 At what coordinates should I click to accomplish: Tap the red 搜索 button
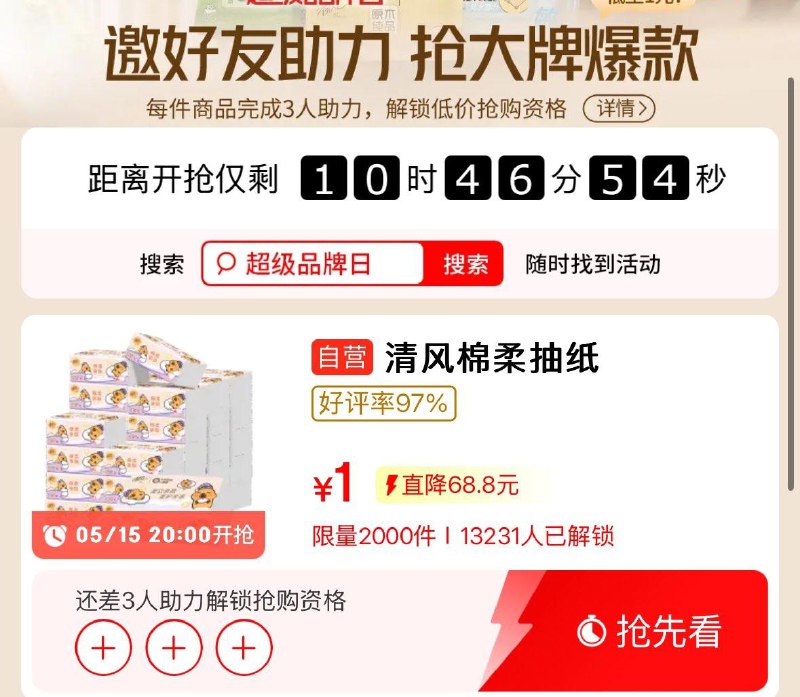click(466, 264)
